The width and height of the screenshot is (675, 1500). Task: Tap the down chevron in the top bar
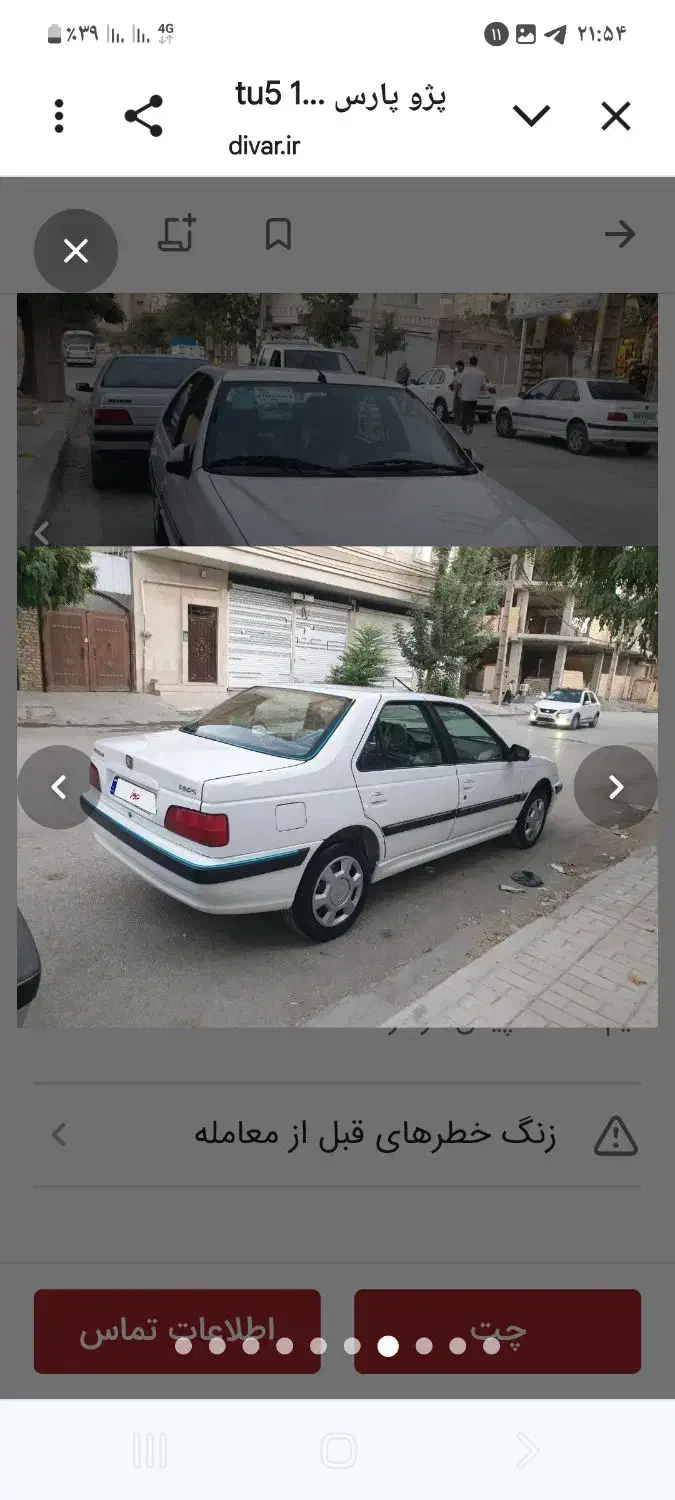(x=531, y=117)
